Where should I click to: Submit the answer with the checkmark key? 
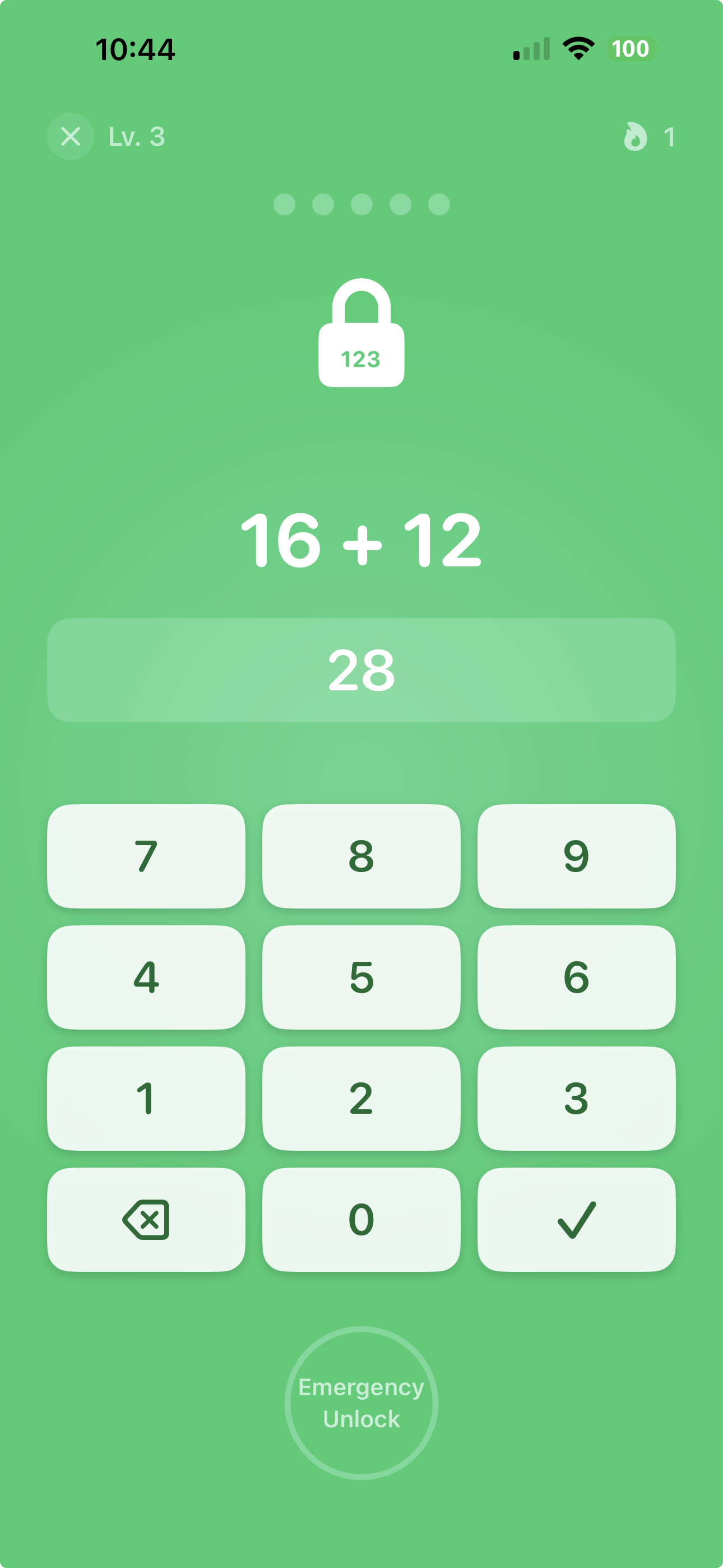tap(576, 1220)
